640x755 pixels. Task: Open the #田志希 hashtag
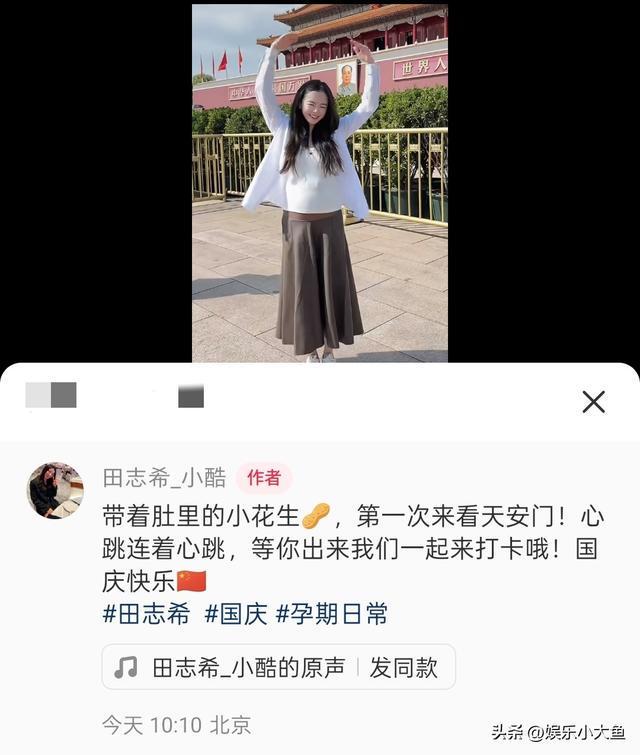[x=146, y=614]
